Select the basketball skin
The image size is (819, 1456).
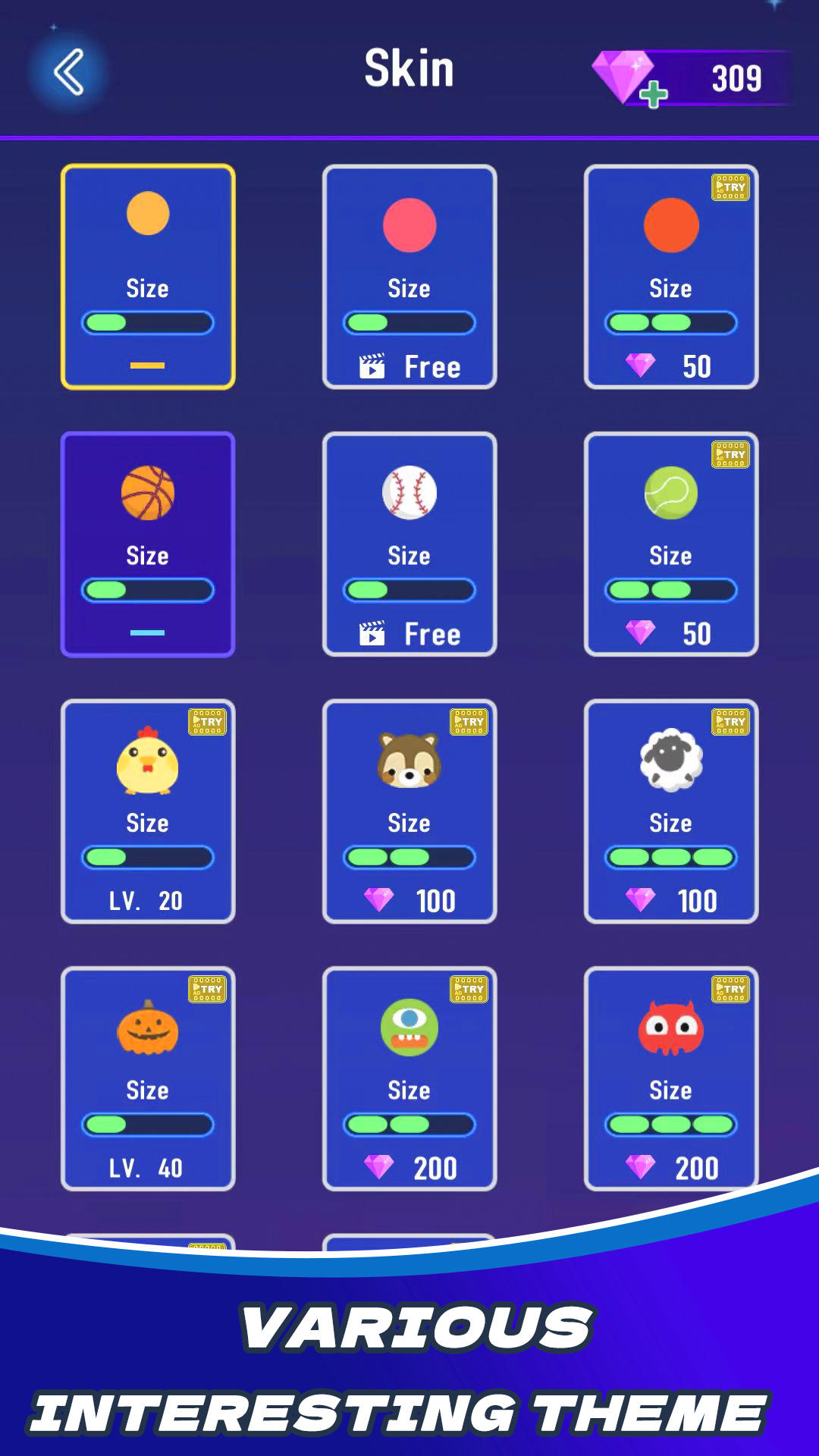tap(148, 493)
